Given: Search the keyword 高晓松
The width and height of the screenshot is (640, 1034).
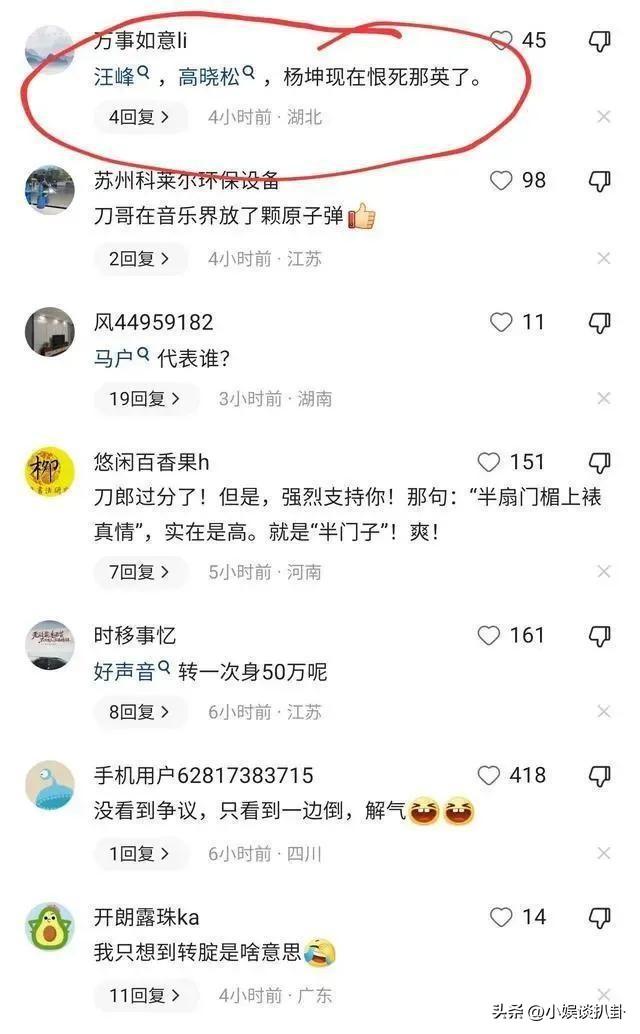Looking at the screenshot, I should [x=217, y=75].
